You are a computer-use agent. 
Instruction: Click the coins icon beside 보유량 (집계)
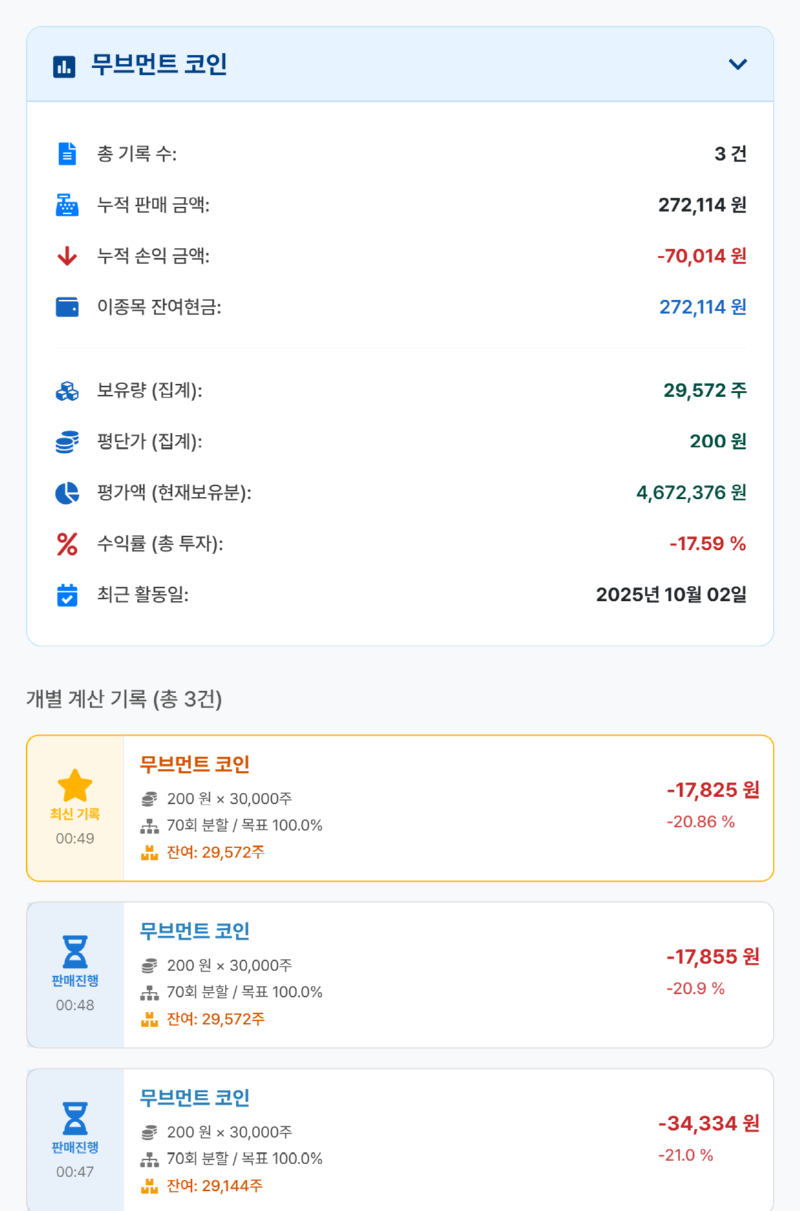click(66, 391)
